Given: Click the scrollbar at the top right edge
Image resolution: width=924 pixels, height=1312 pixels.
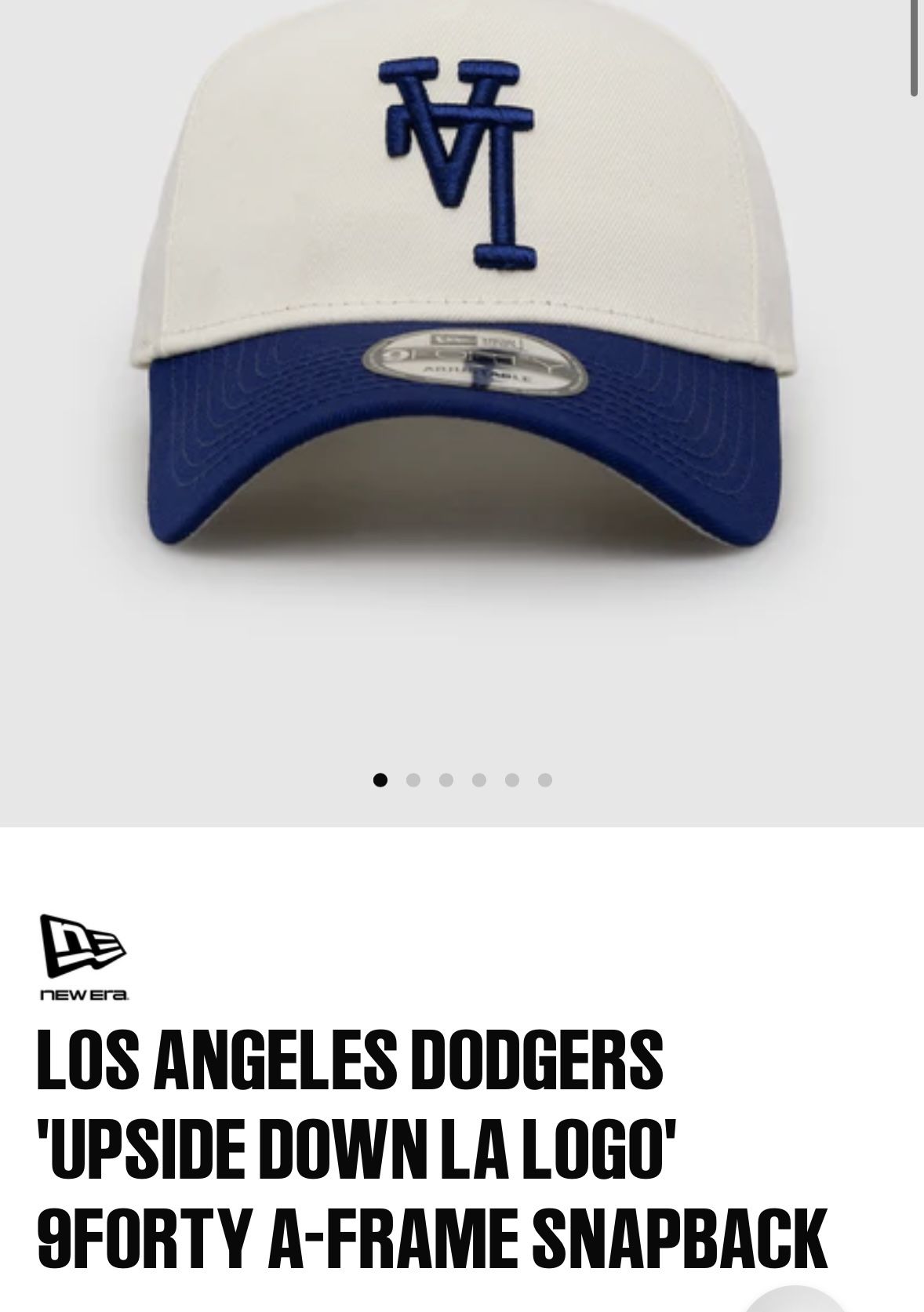Looking at the screenshot, I should point(915,47).
